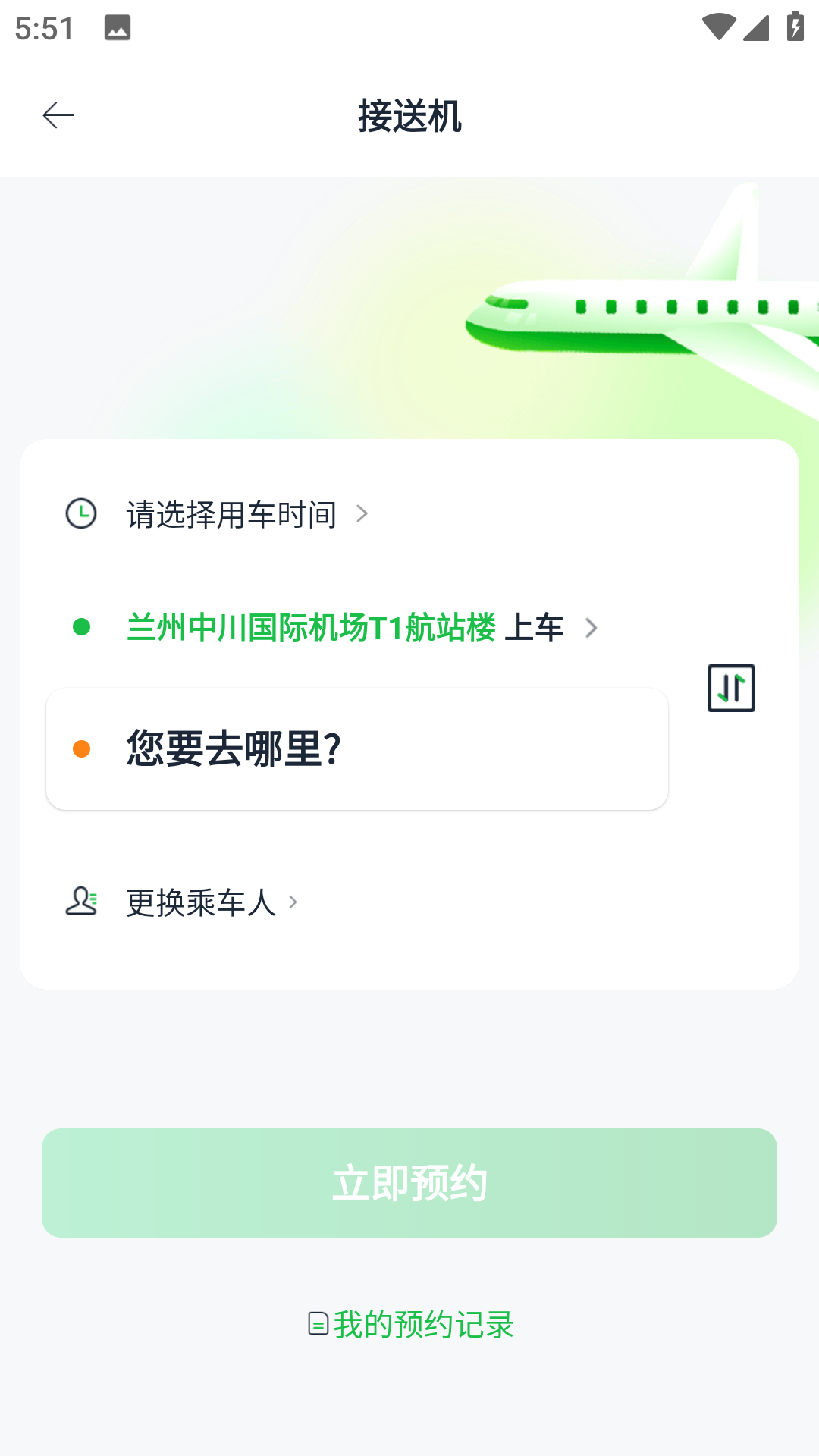This screenshot has width=819, height=1456.
Task: Tap the 您要去哪里 destination field
Action: (x=356, y=748)
